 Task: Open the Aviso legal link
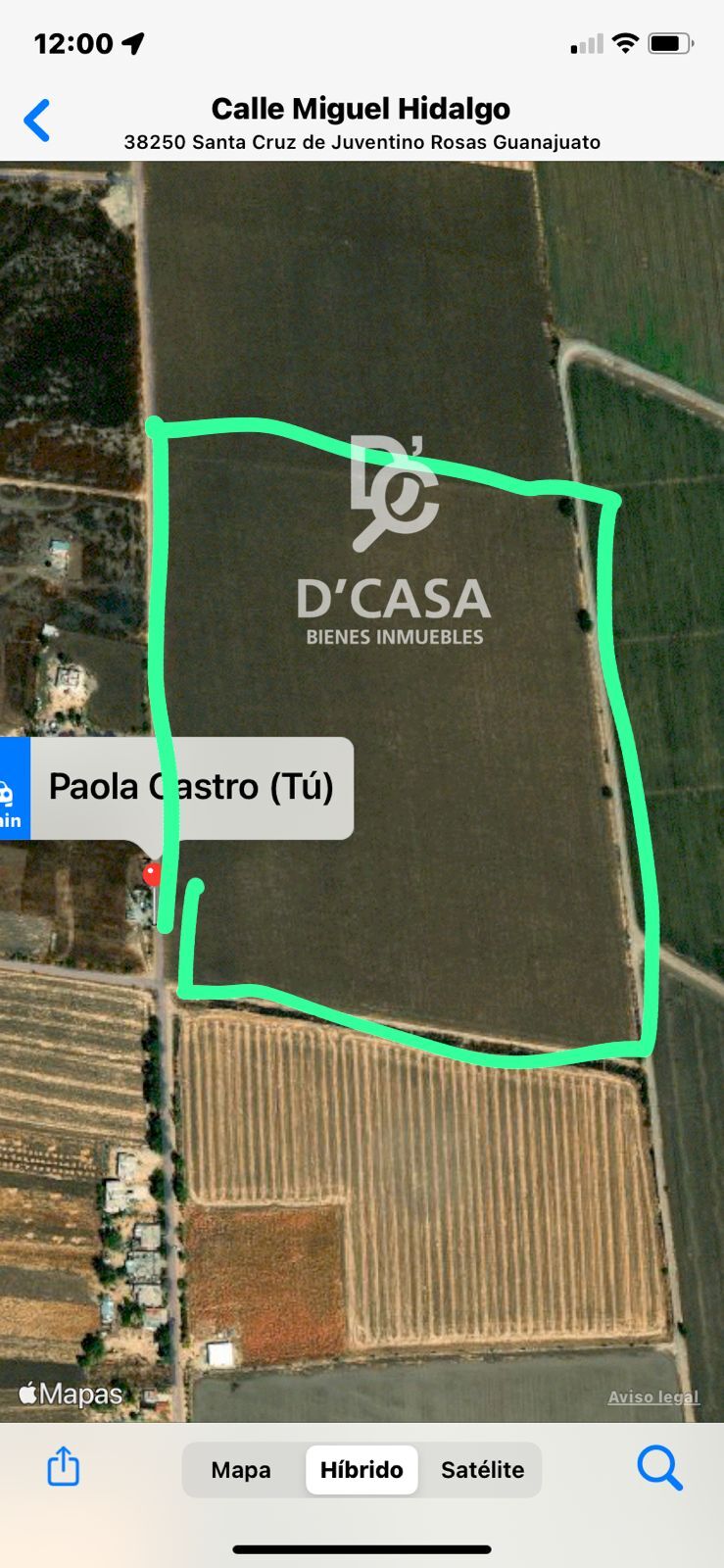coord(653,1397)
